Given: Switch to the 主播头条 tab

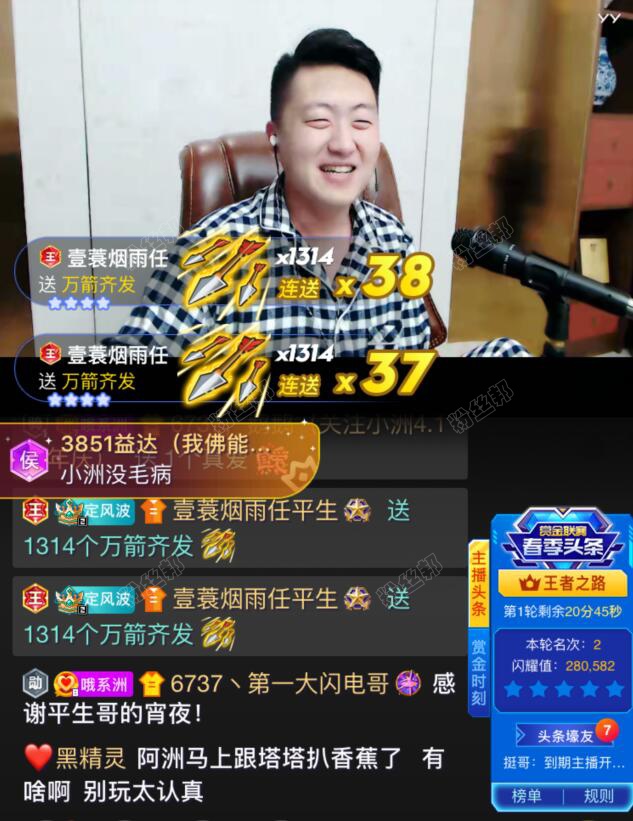Looking at the screenshot, I should 478,581.
